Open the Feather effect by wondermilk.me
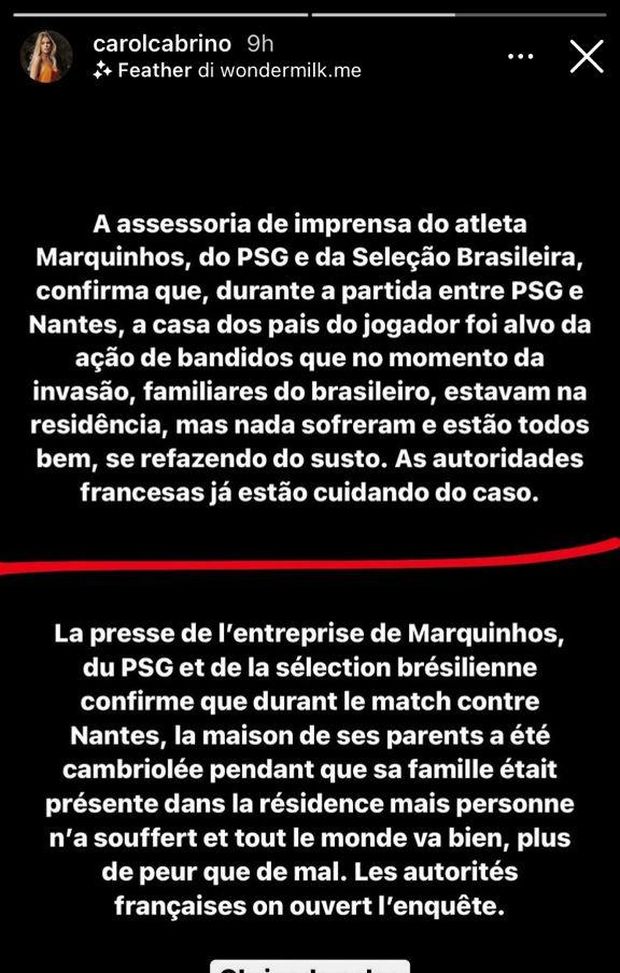Screen dimensions: 620x973 [x=226, y=71]
